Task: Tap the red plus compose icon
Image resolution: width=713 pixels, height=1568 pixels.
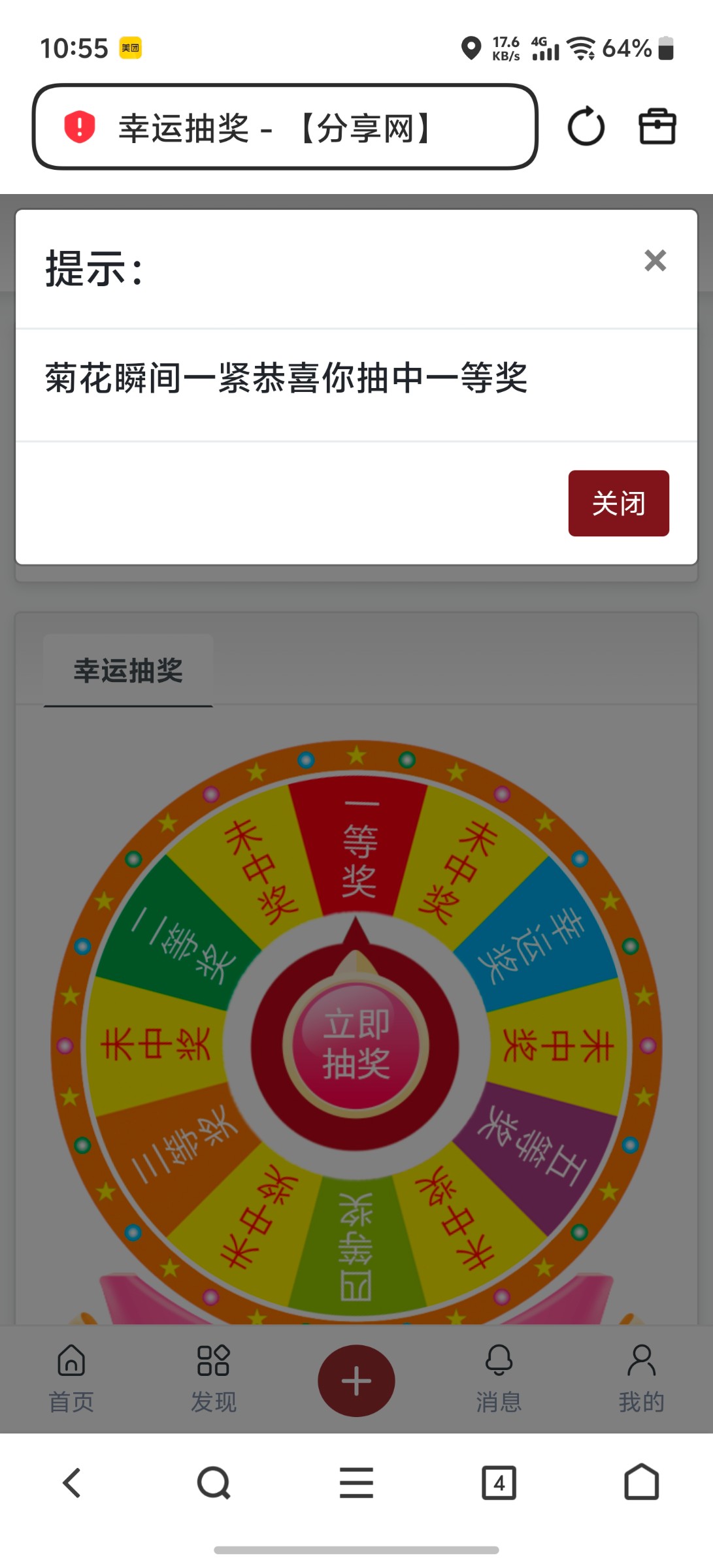Action: (356, 1380)
